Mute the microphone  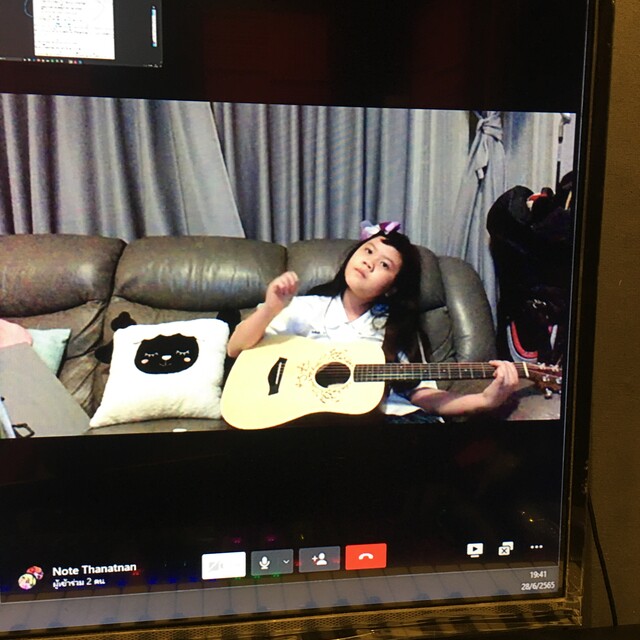tap(265, 562)
